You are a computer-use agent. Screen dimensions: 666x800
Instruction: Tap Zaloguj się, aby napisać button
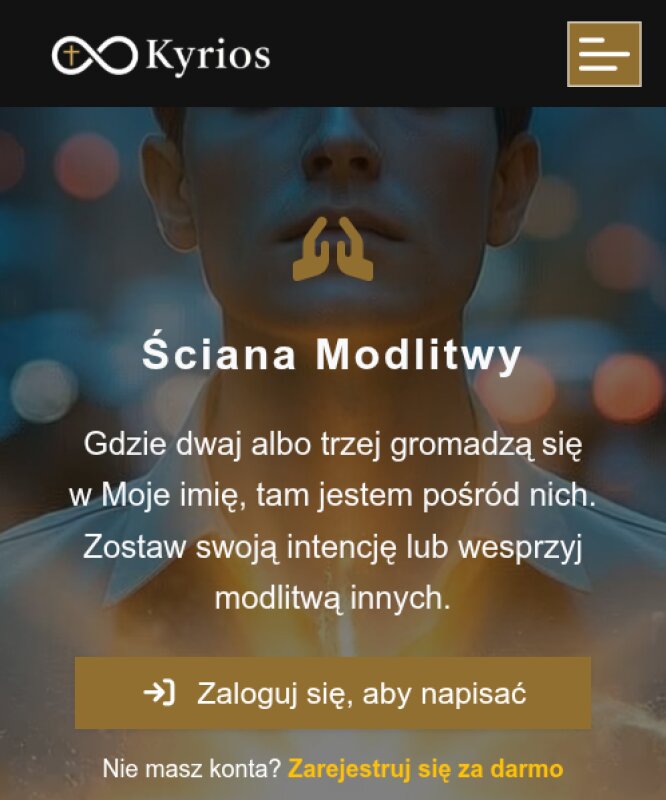click(x=333, y=693)
